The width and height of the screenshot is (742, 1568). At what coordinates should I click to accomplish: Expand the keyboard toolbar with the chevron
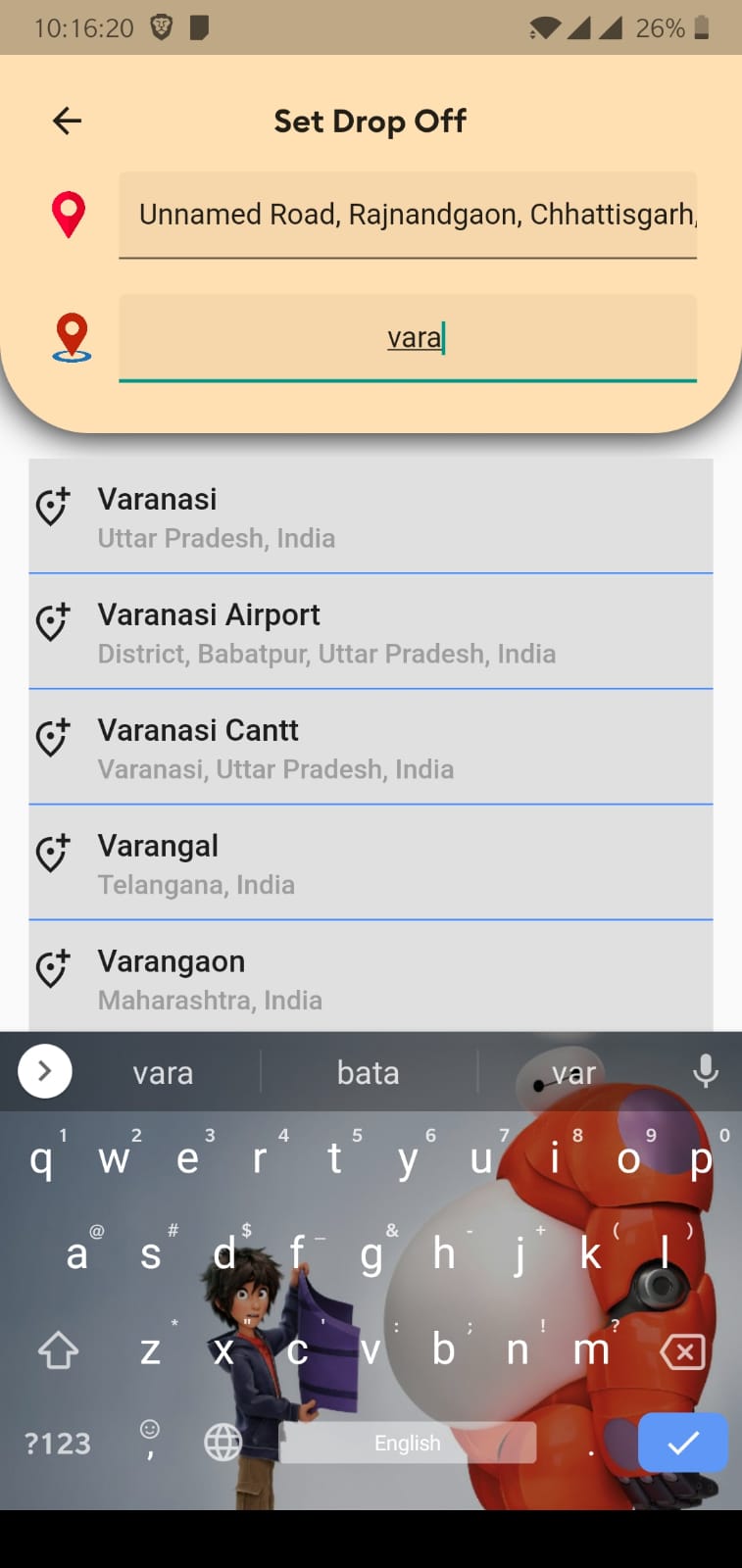tap(43, 1071)
